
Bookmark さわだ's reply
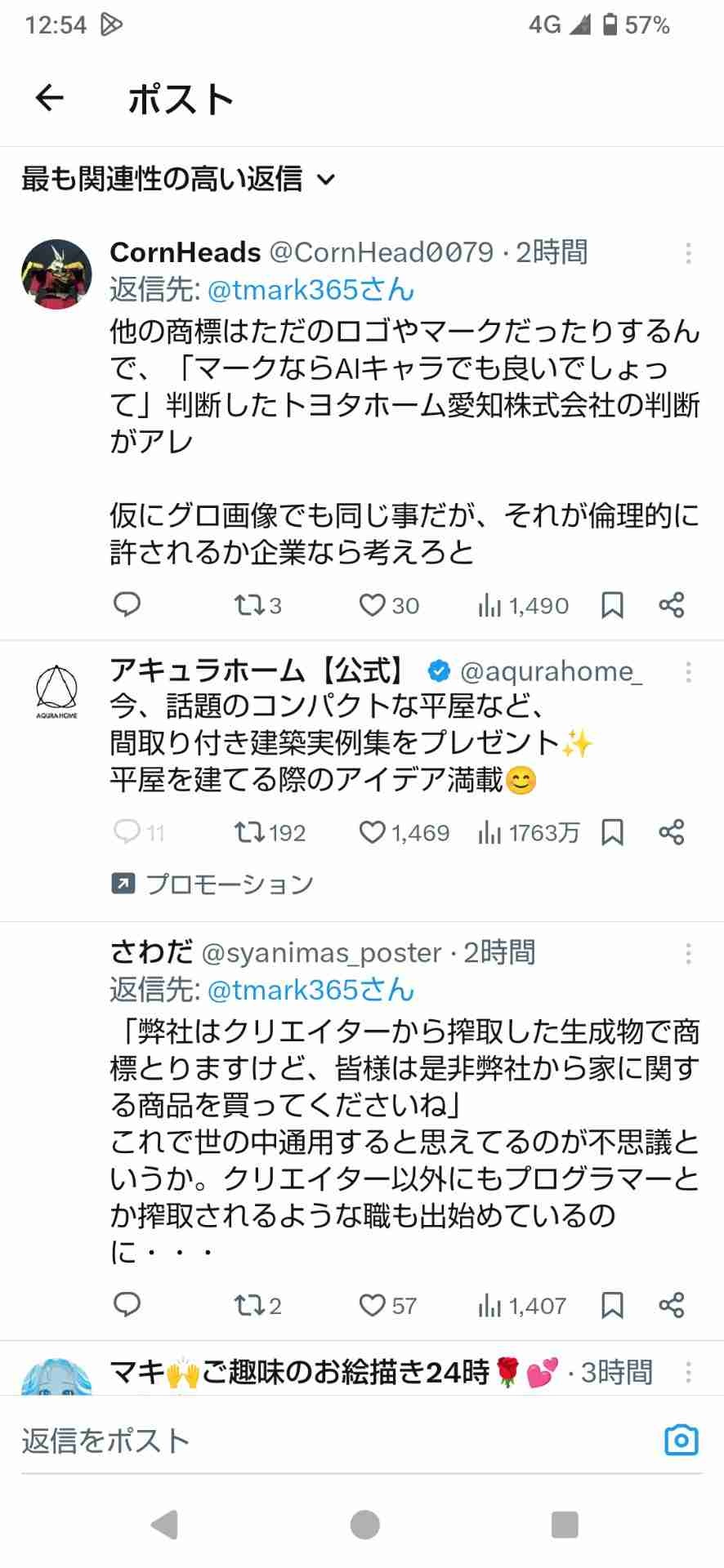[x=612, y=1305]
